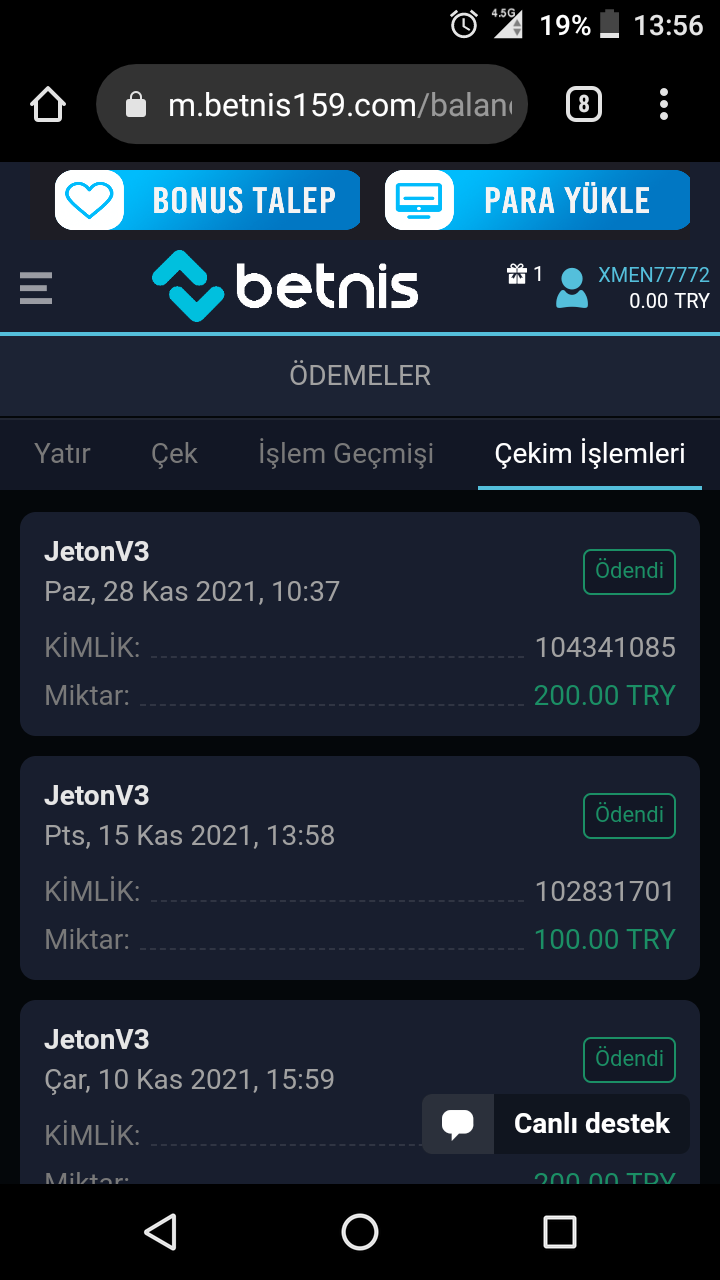Go to the browser home page

click(x=48, y=104)
